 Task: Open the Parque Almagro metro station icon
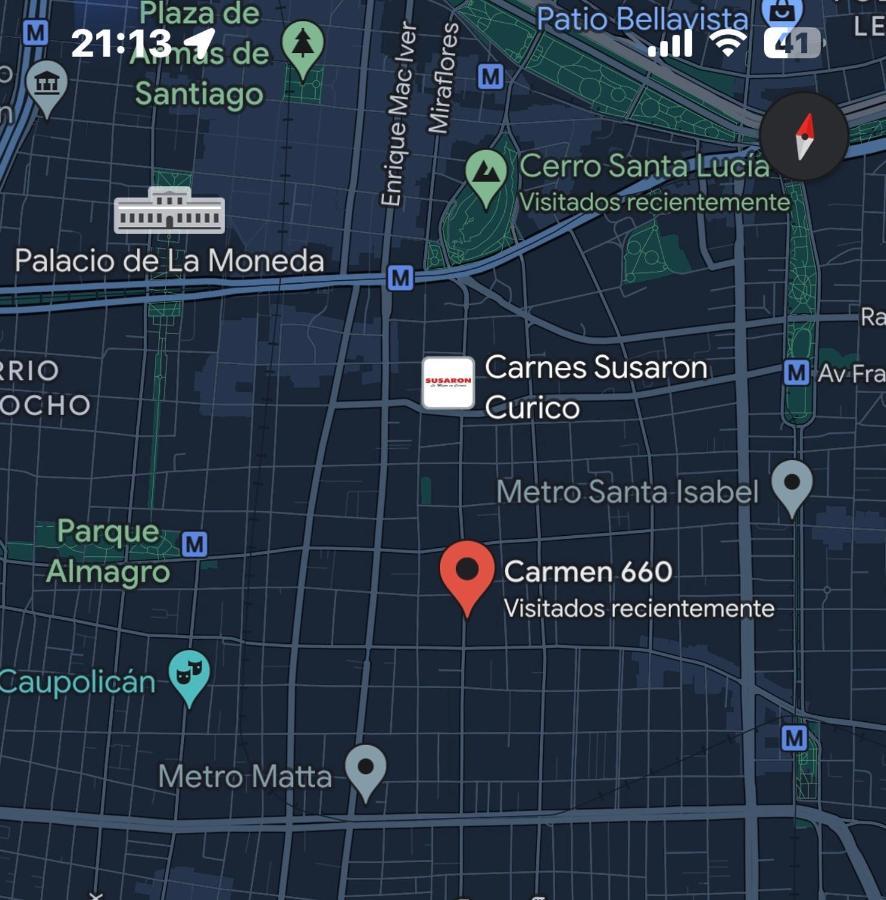[195, 544]
